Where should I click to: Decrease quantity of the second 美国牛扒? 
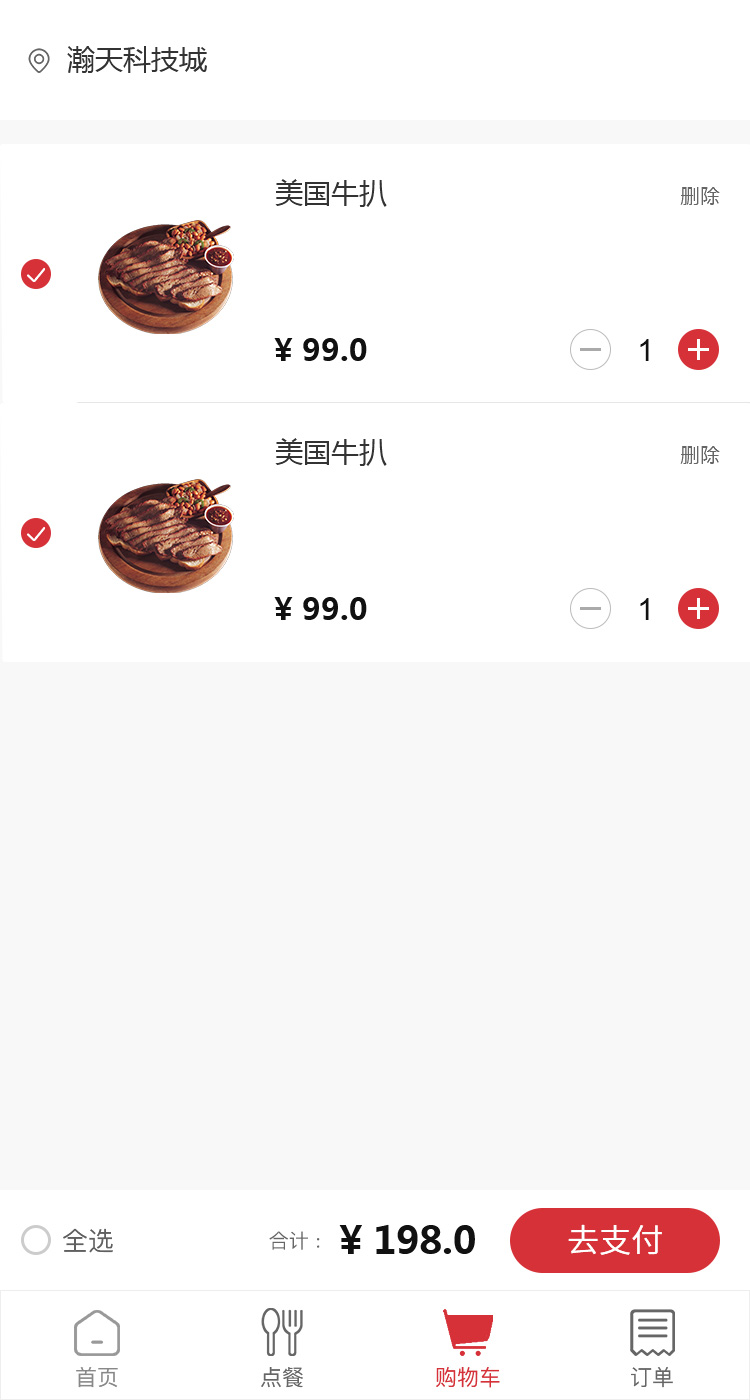pos(590,609)
